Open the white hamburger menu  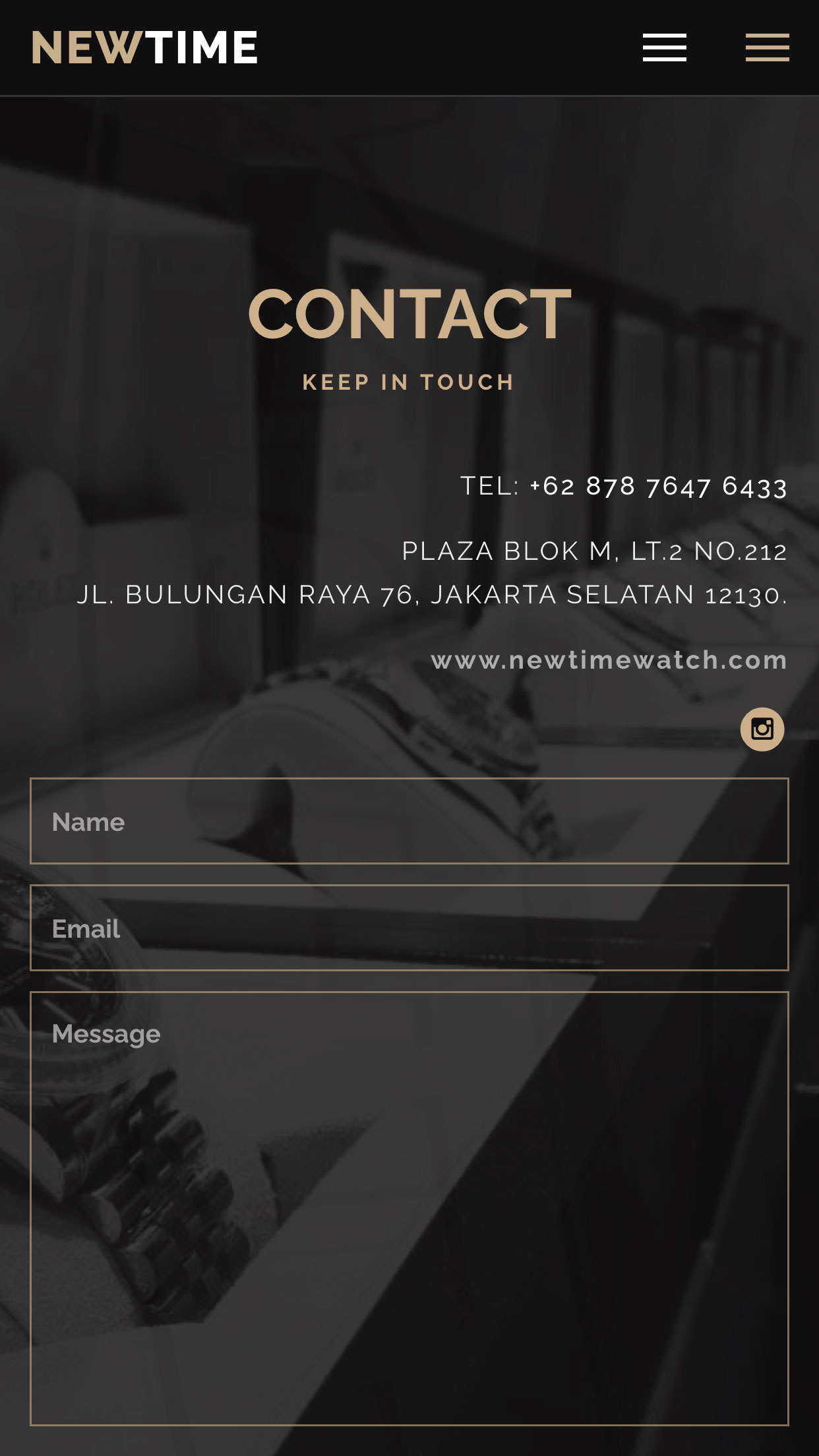point(664,47)
